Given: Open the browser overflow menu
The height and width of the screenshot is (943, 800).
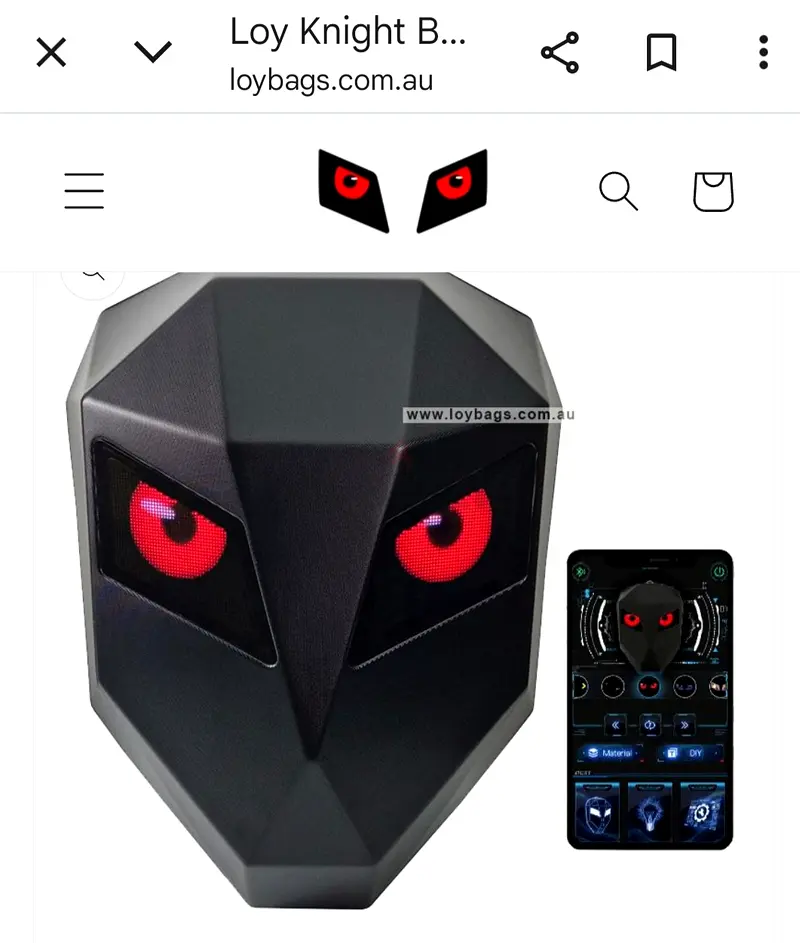Looking at the screenshot, I should pyautogui.click(x=763, y=52).
